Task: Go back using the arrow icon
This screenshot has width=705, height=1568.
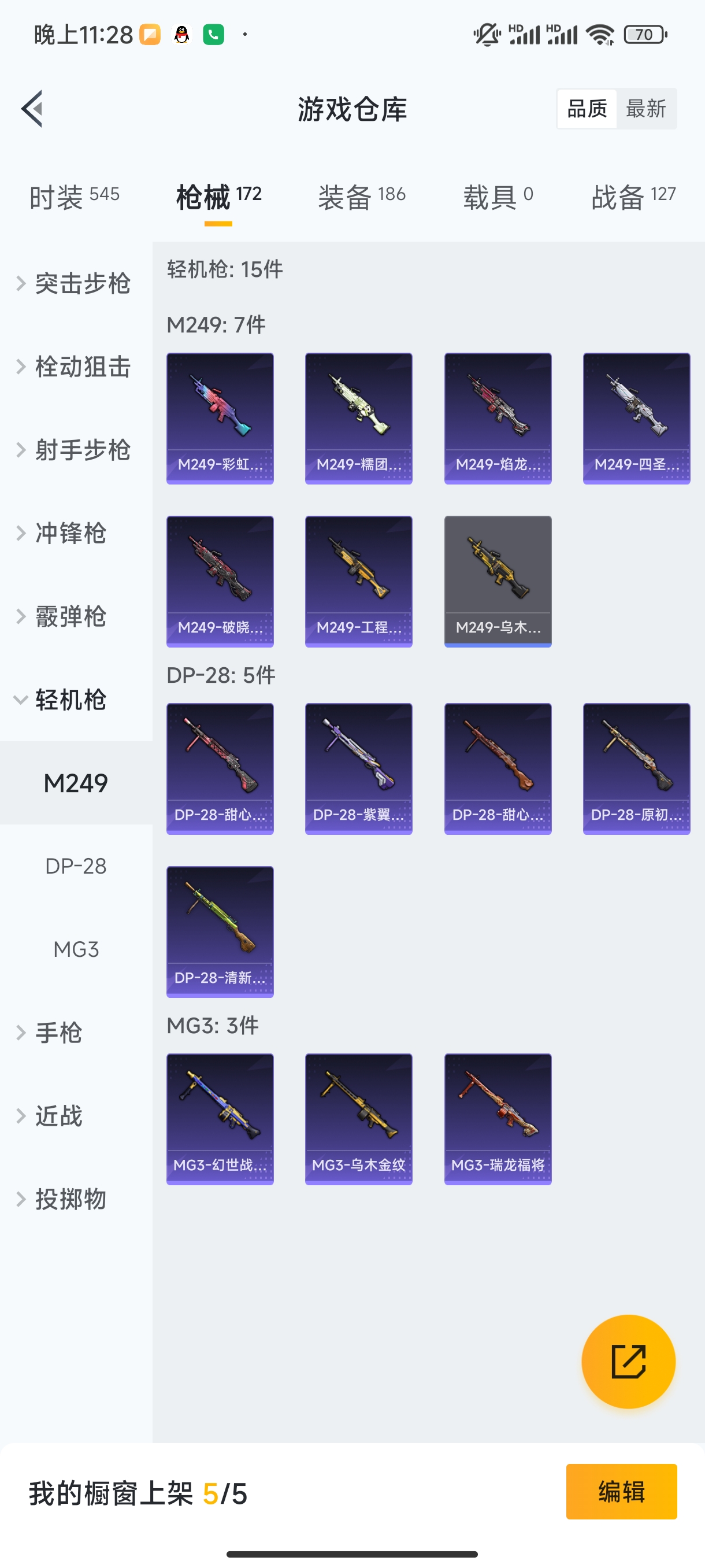Action: coord(32,109)
